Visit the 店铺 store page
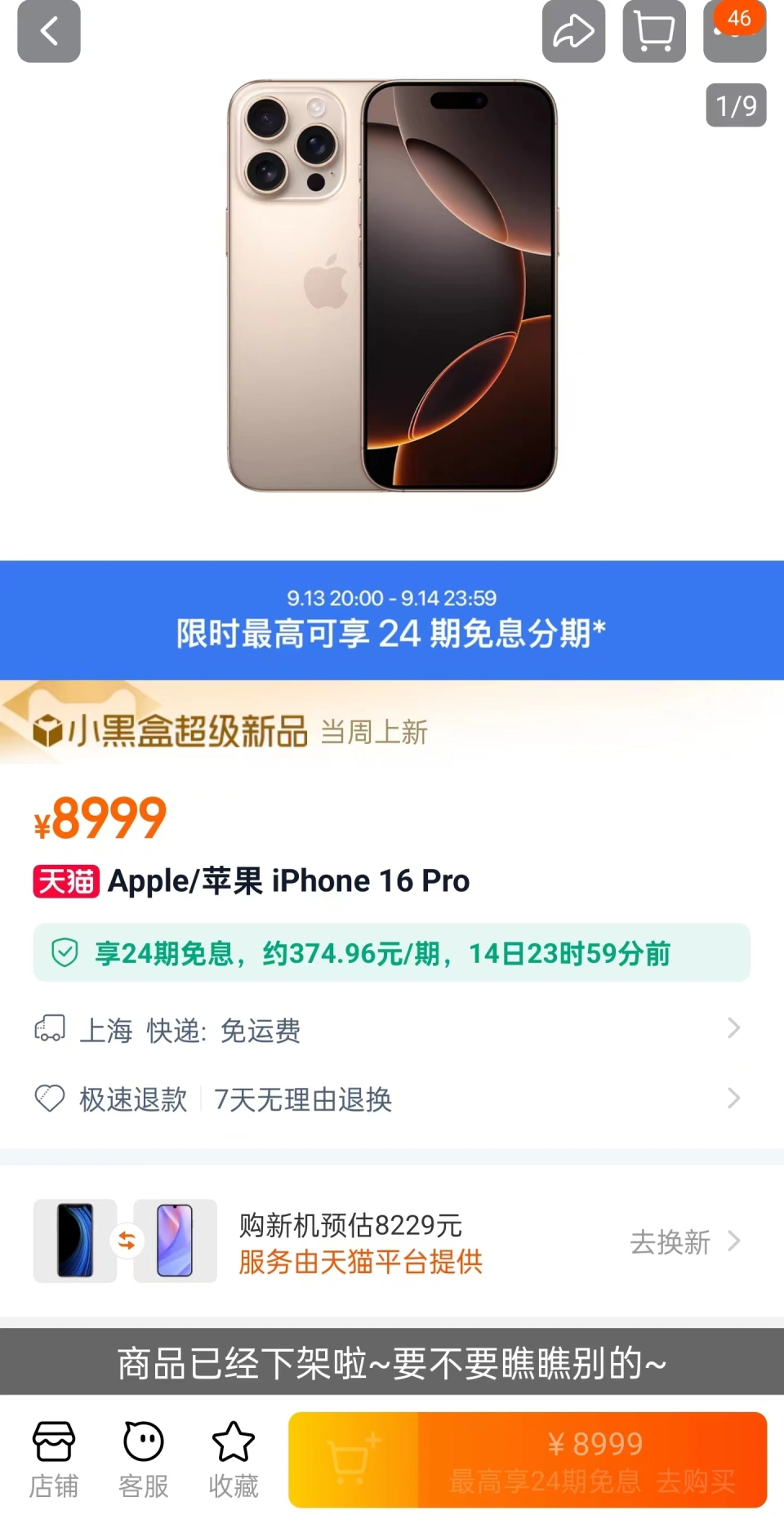This screenshot has width=784, height=1515. pos(54,1459)
